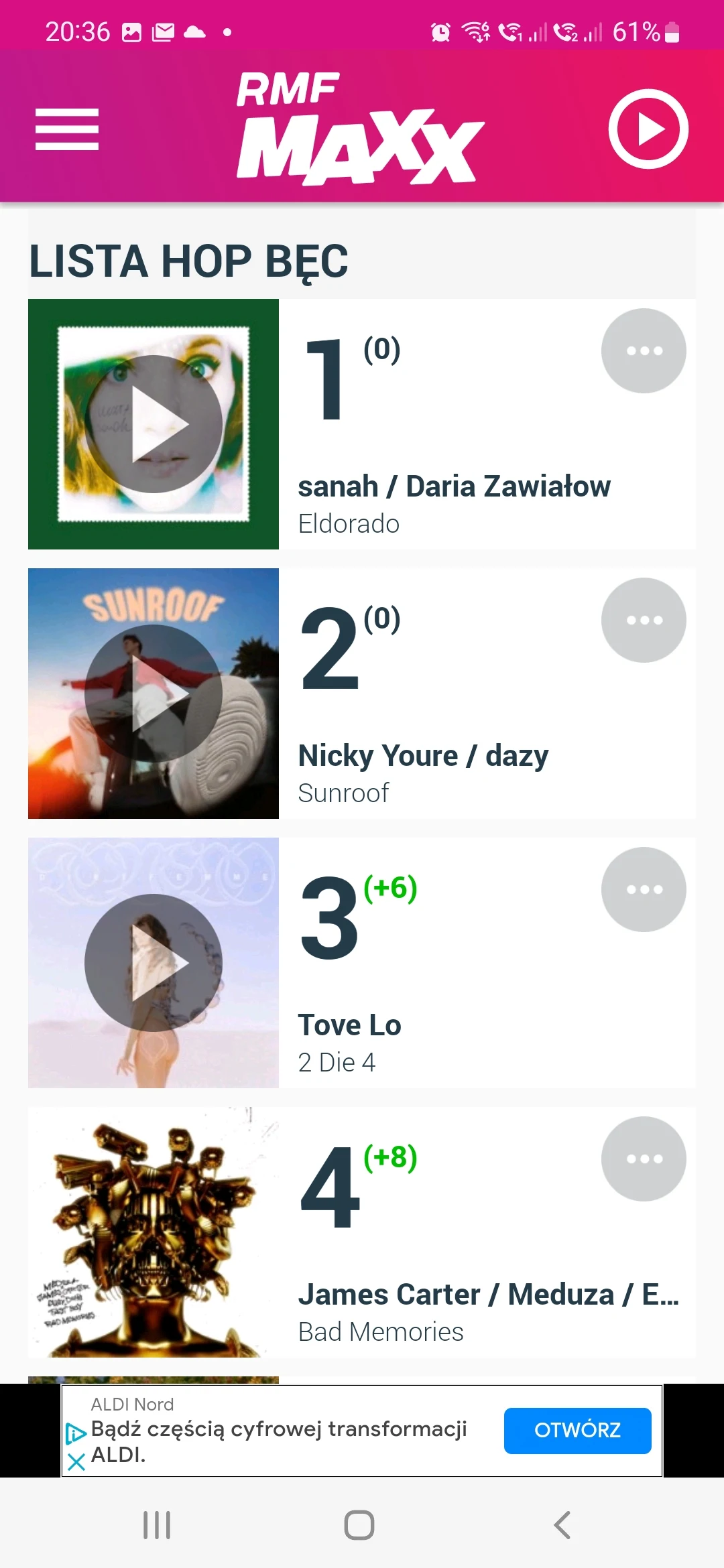Go back with the system back button
This screenshot has width=724, height=1568.
pos(562,1525)
